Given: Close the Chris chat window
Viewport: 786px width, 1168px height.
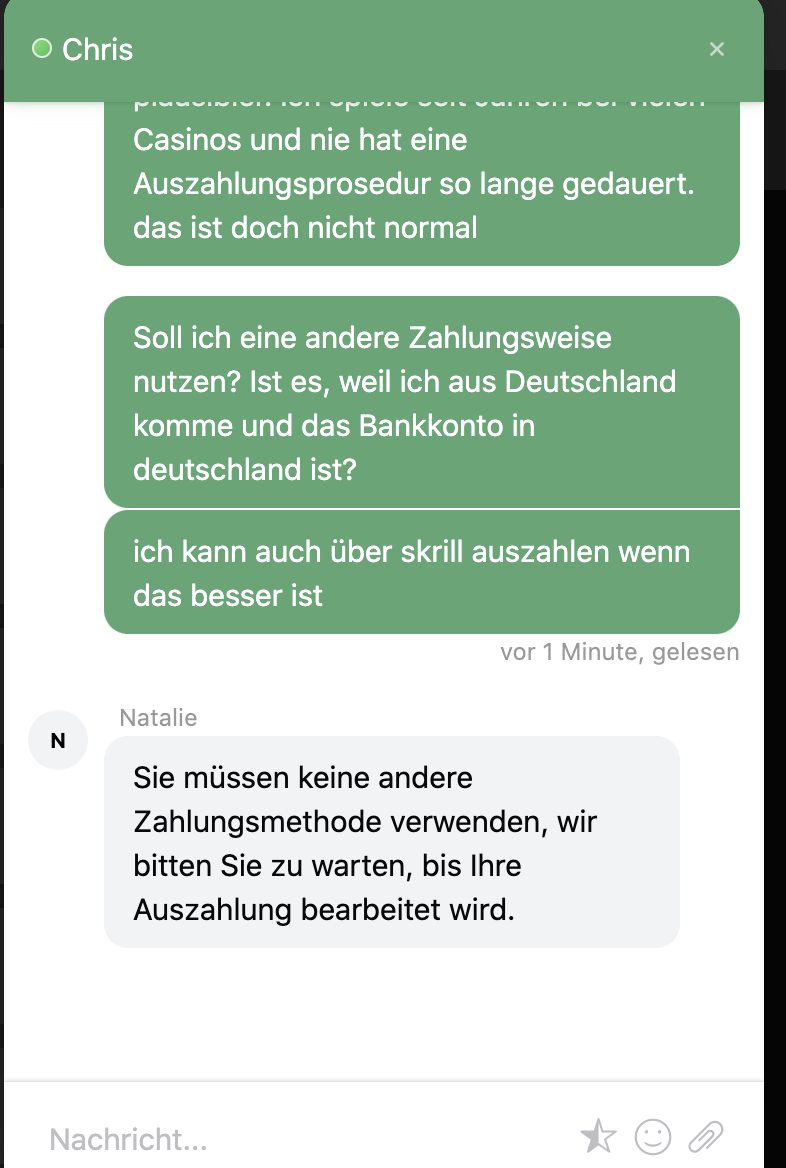Looking at the screenshot, I should point(716,49).
